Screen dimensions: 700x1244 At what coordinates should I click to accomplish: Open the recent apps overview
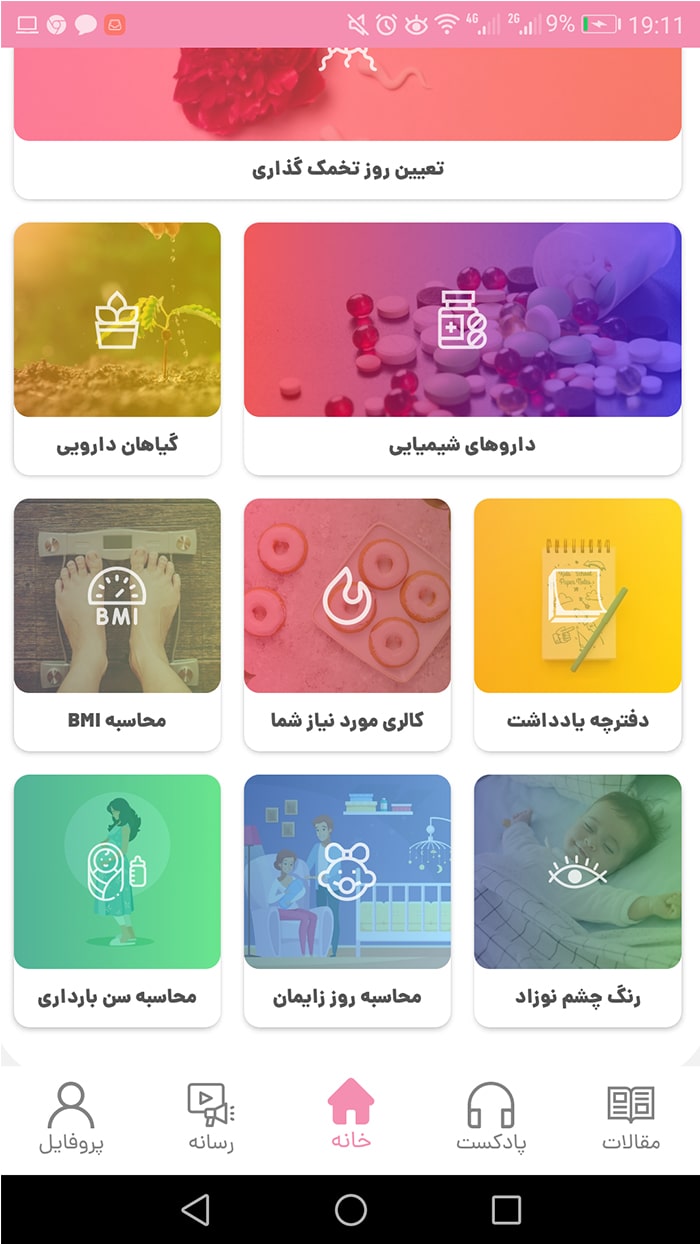(x=506, y=1210)
